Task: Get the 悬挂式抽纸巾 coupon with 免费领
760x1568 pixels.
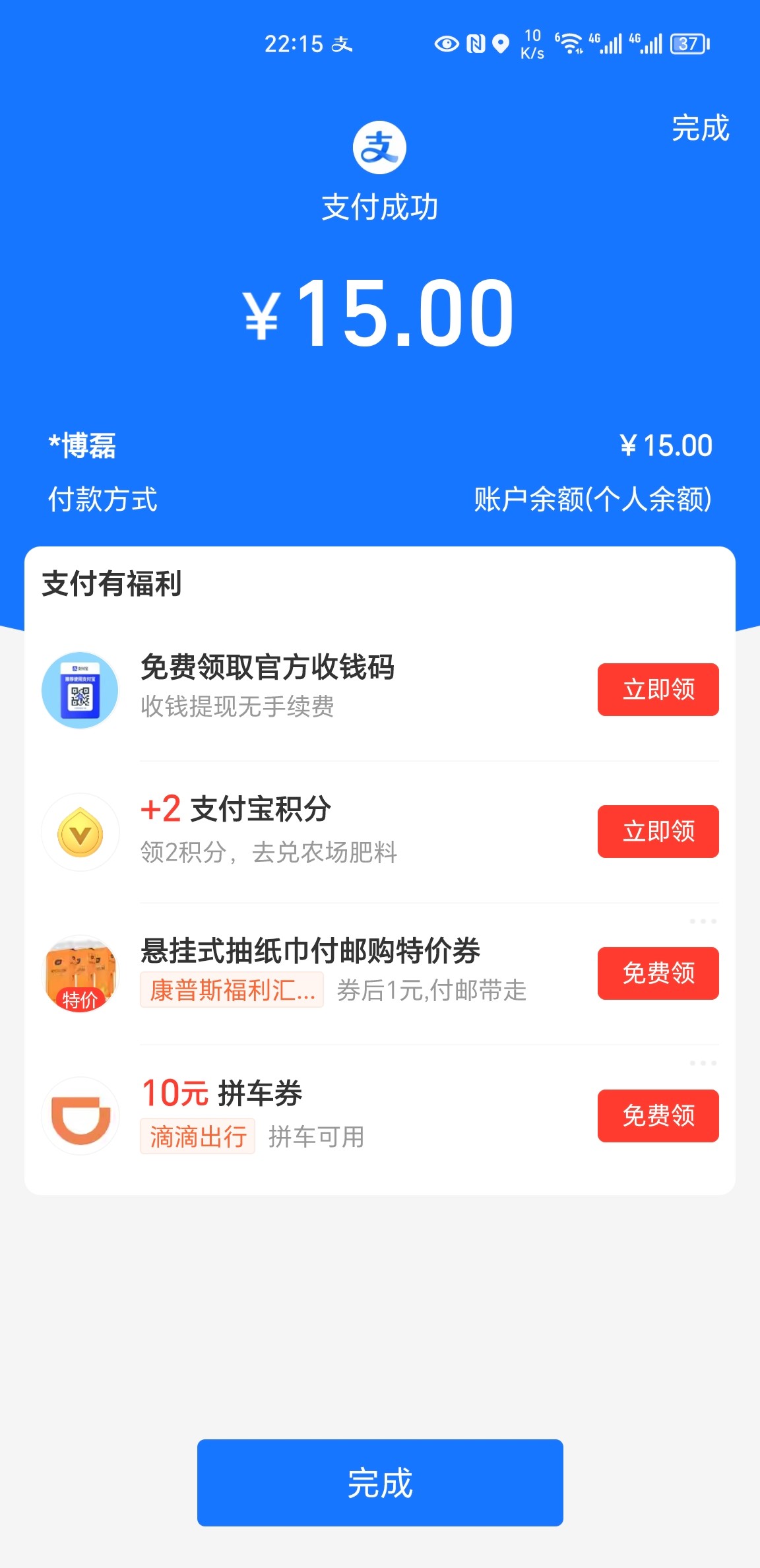Action: (x=658, y=973)
